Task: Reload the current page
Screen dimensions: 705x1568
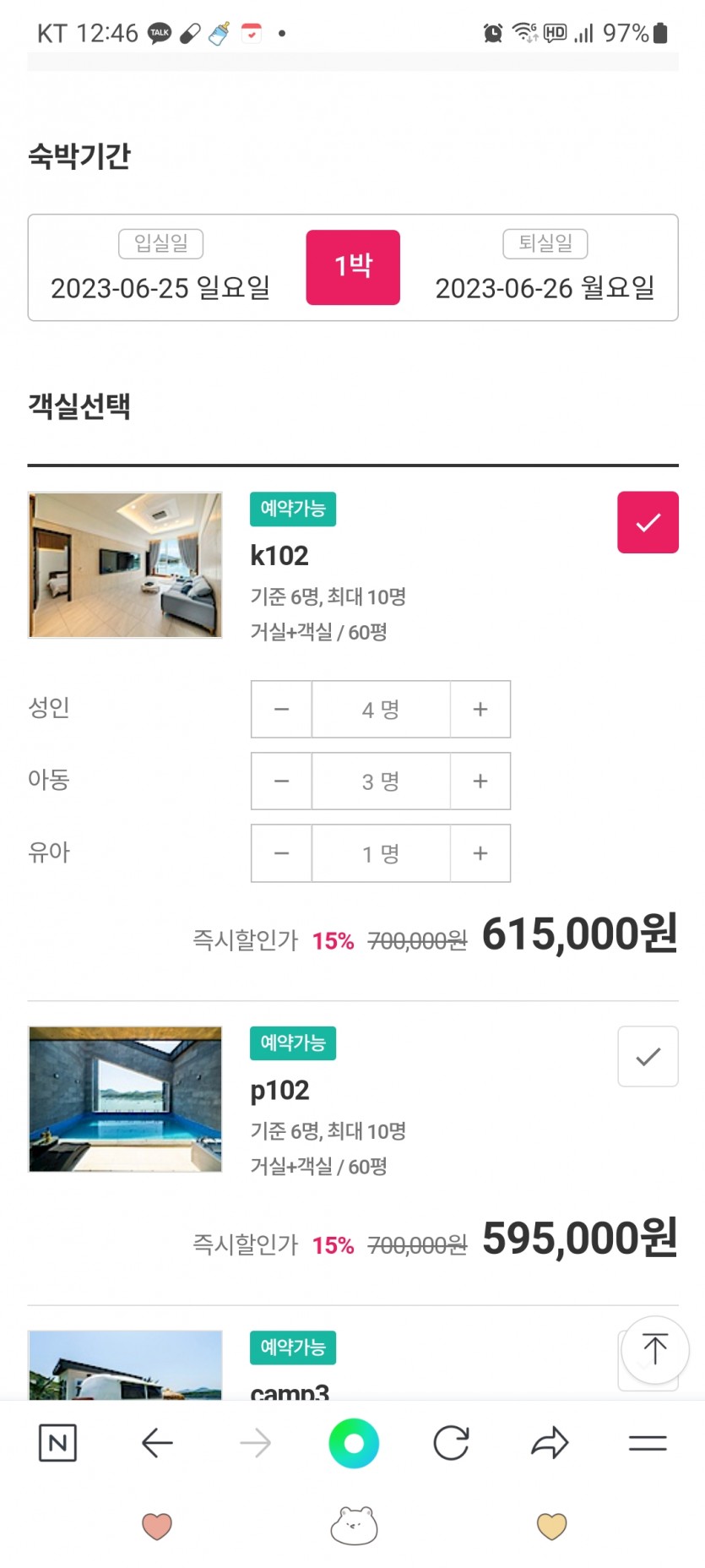Action: click(x=452, y=1443)
